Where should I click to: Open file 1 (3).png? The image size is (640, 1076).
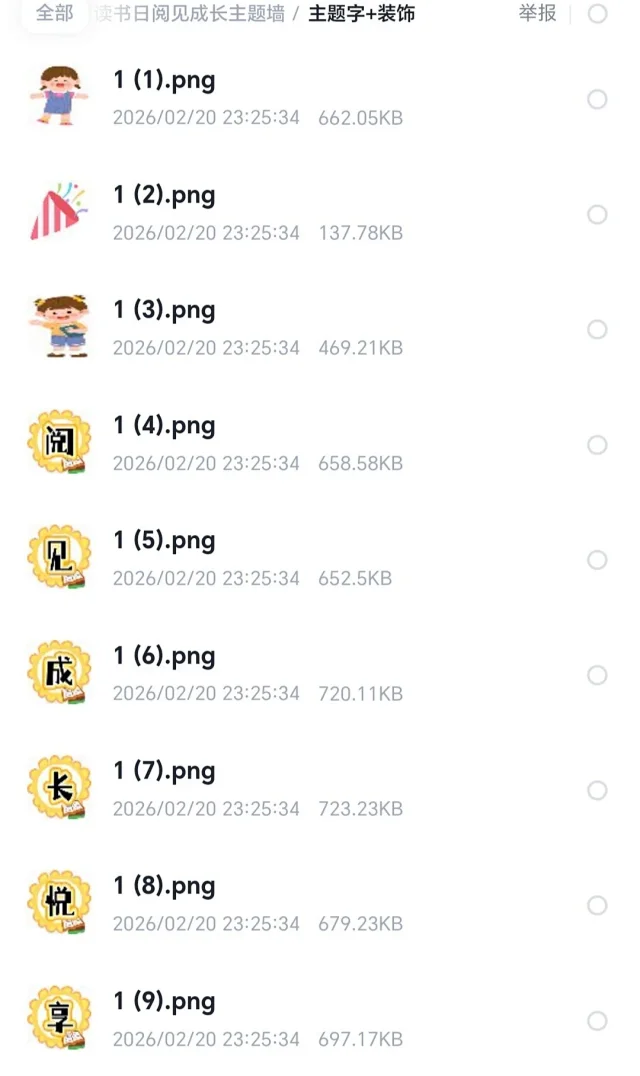pos(165,311)
